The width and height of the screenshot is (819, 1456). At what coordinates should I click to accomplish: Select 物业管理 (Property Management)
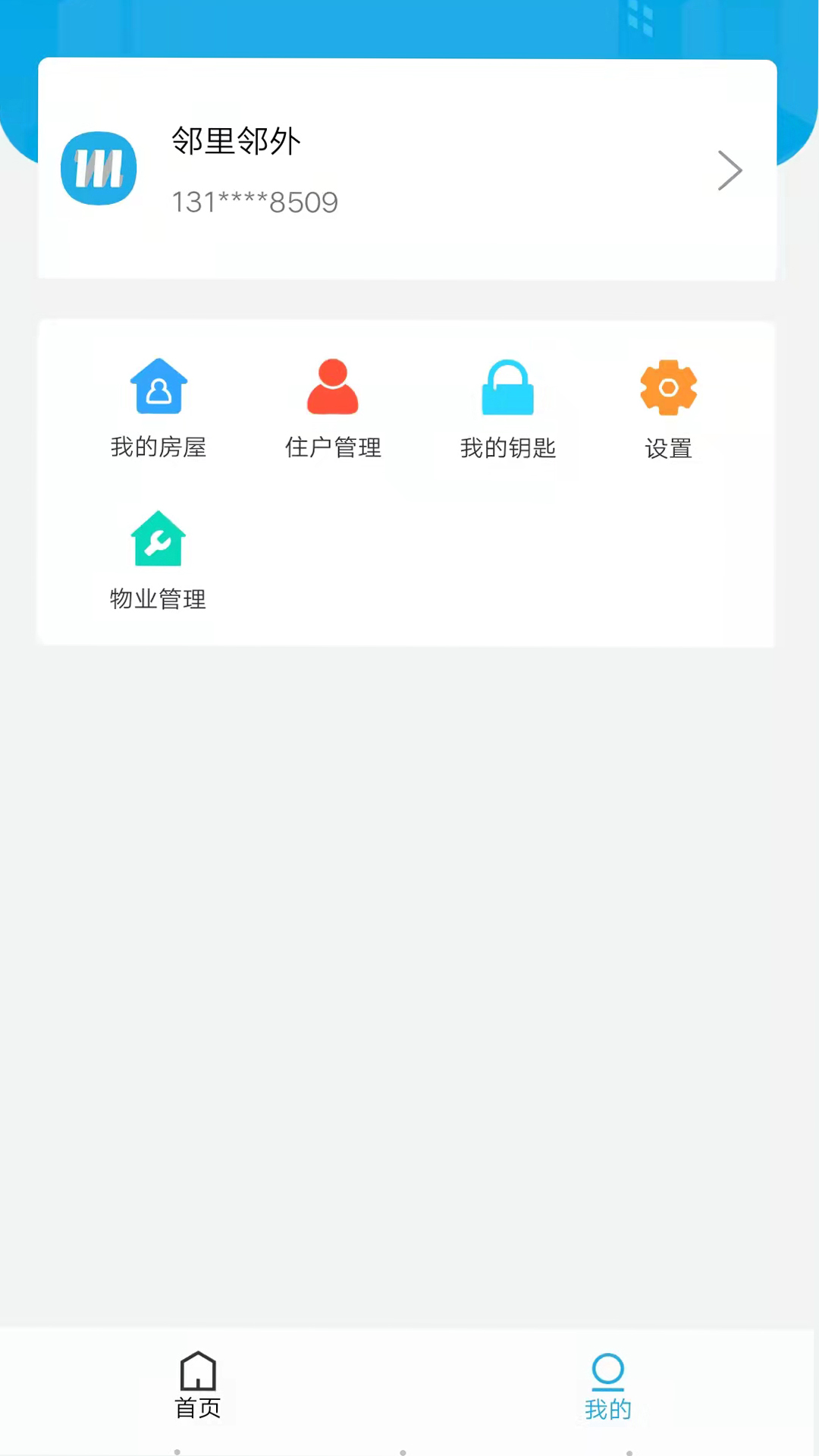(x=158, y=560)
